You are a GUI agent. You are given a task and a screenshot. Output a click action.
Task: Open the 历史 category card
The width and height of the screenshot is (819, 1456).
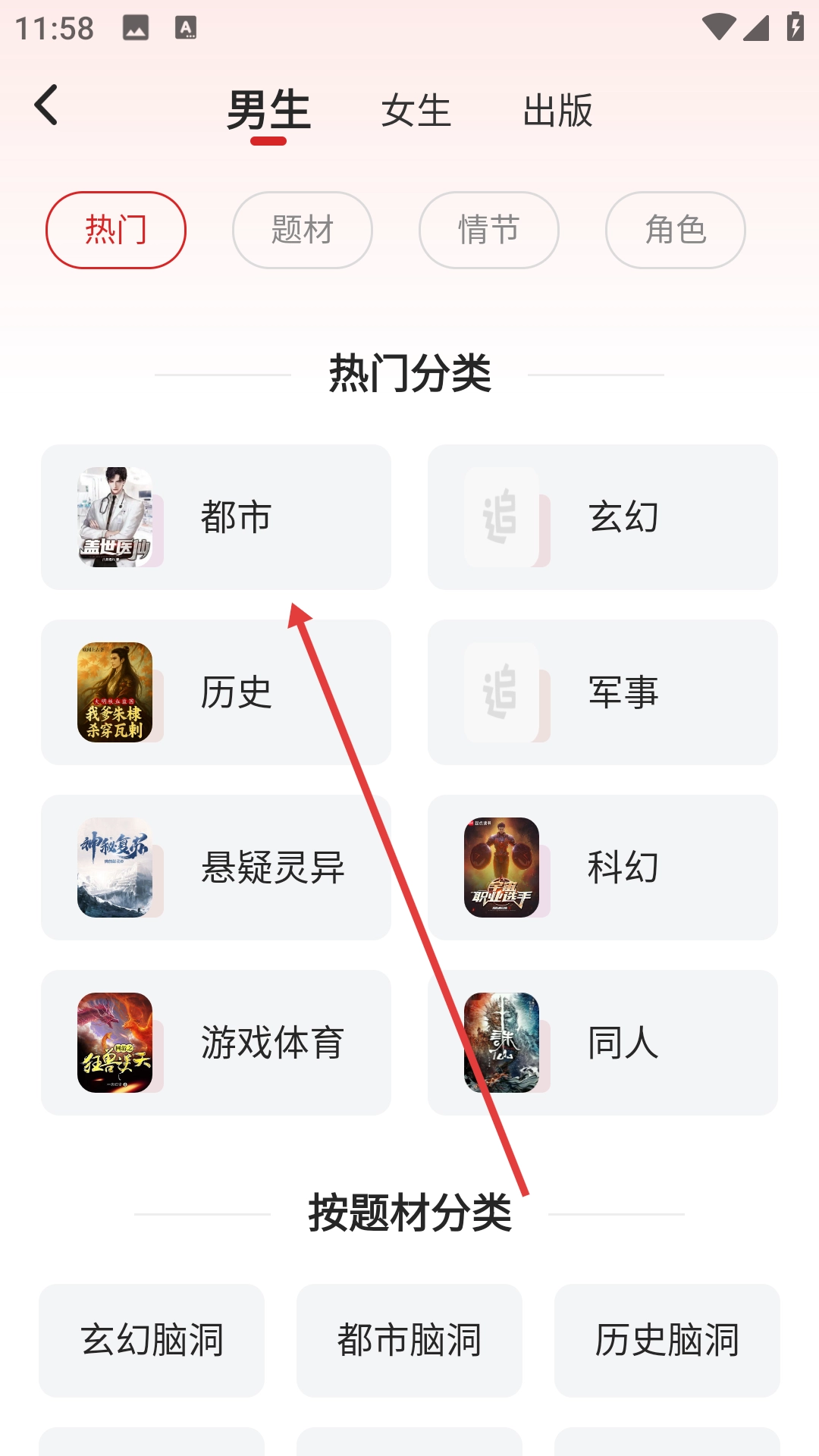[x=216, y=692]
